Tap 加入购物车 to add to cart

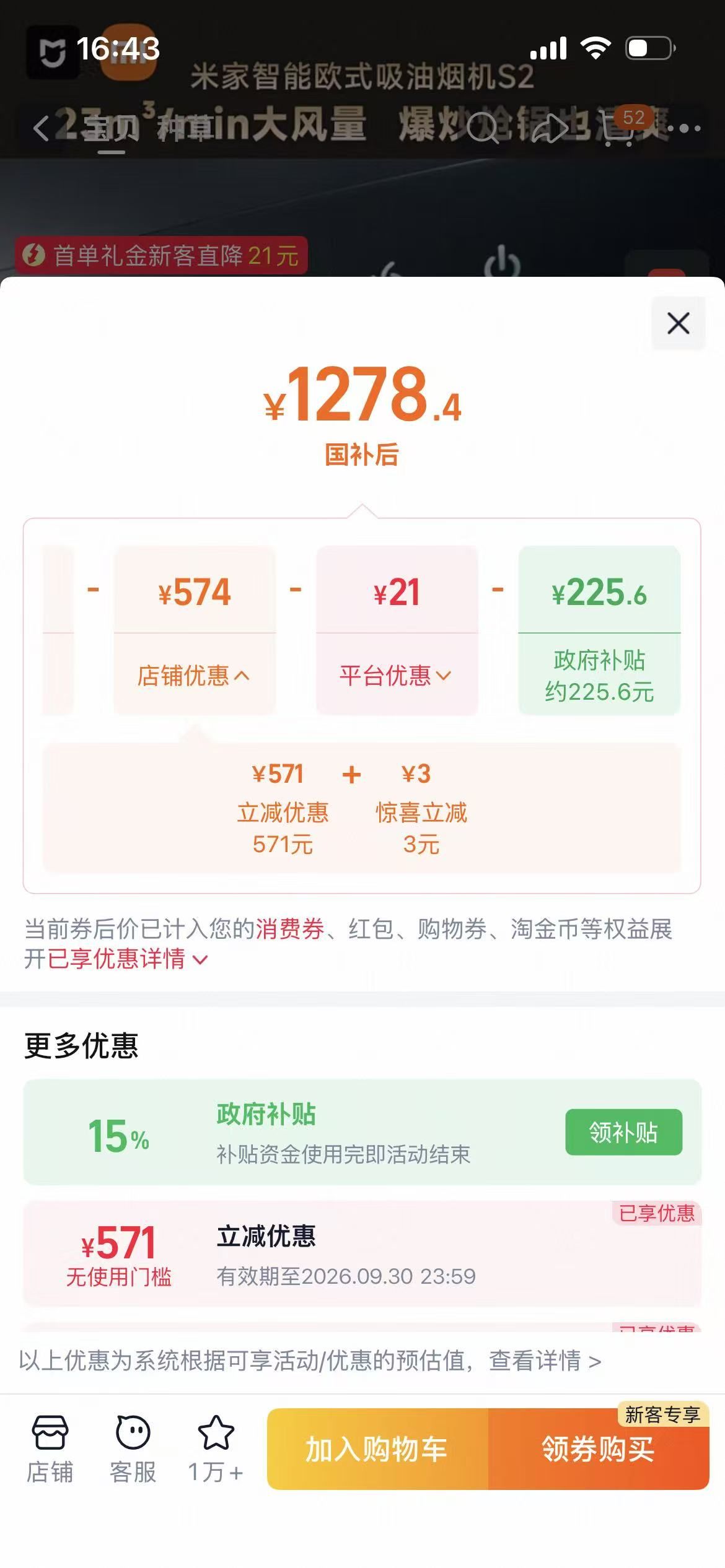377,1449
